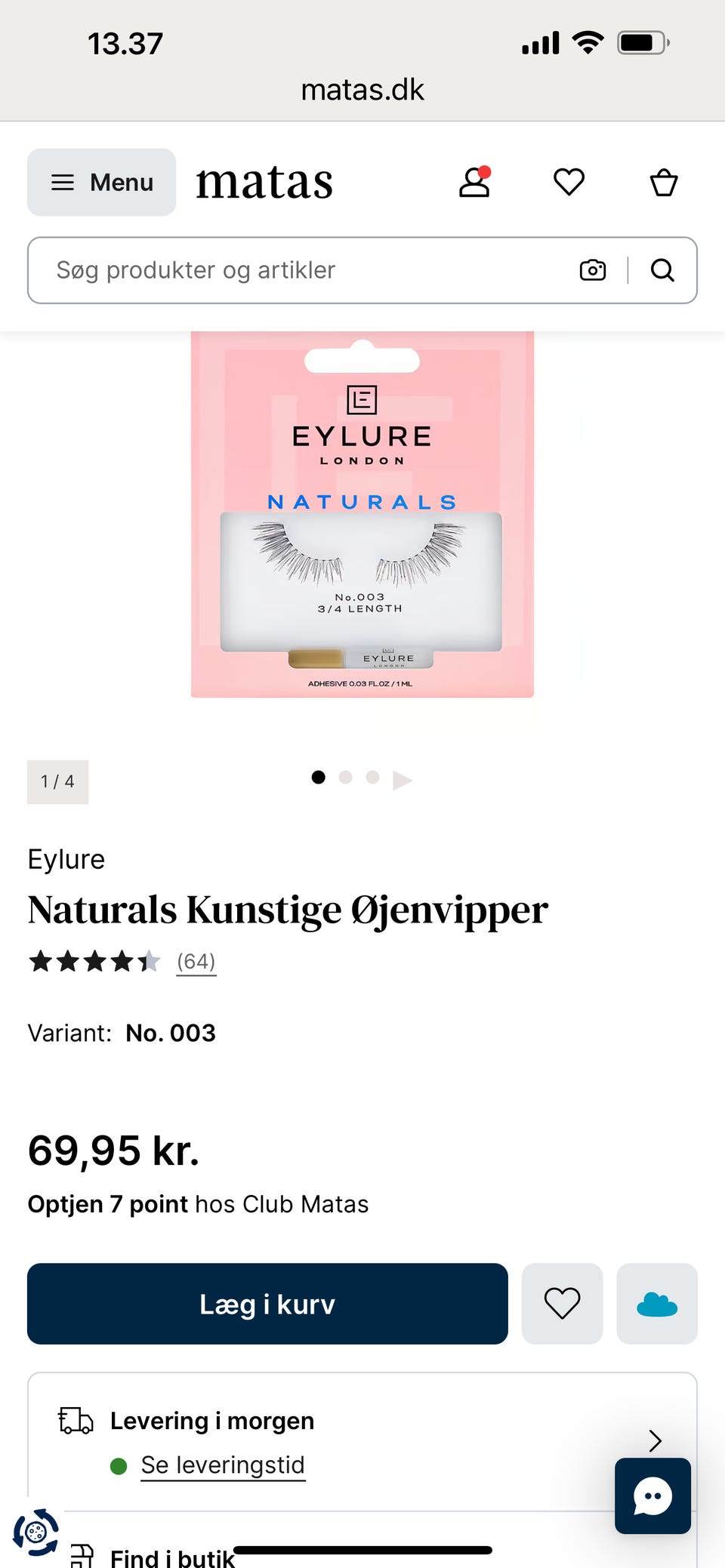Open the account profile icon
The width and height of the screenshot is (725, 1568).
point(475,182)
